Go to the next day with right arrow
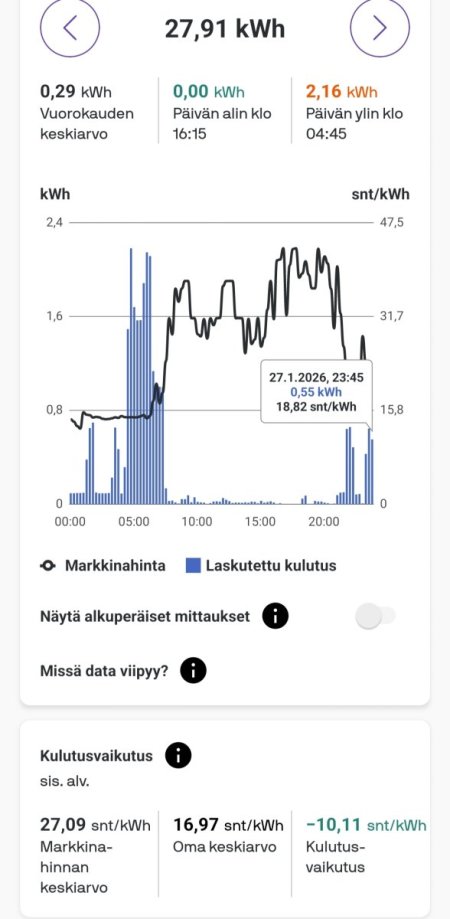The image size is (450, 919). tap(380, 28)
